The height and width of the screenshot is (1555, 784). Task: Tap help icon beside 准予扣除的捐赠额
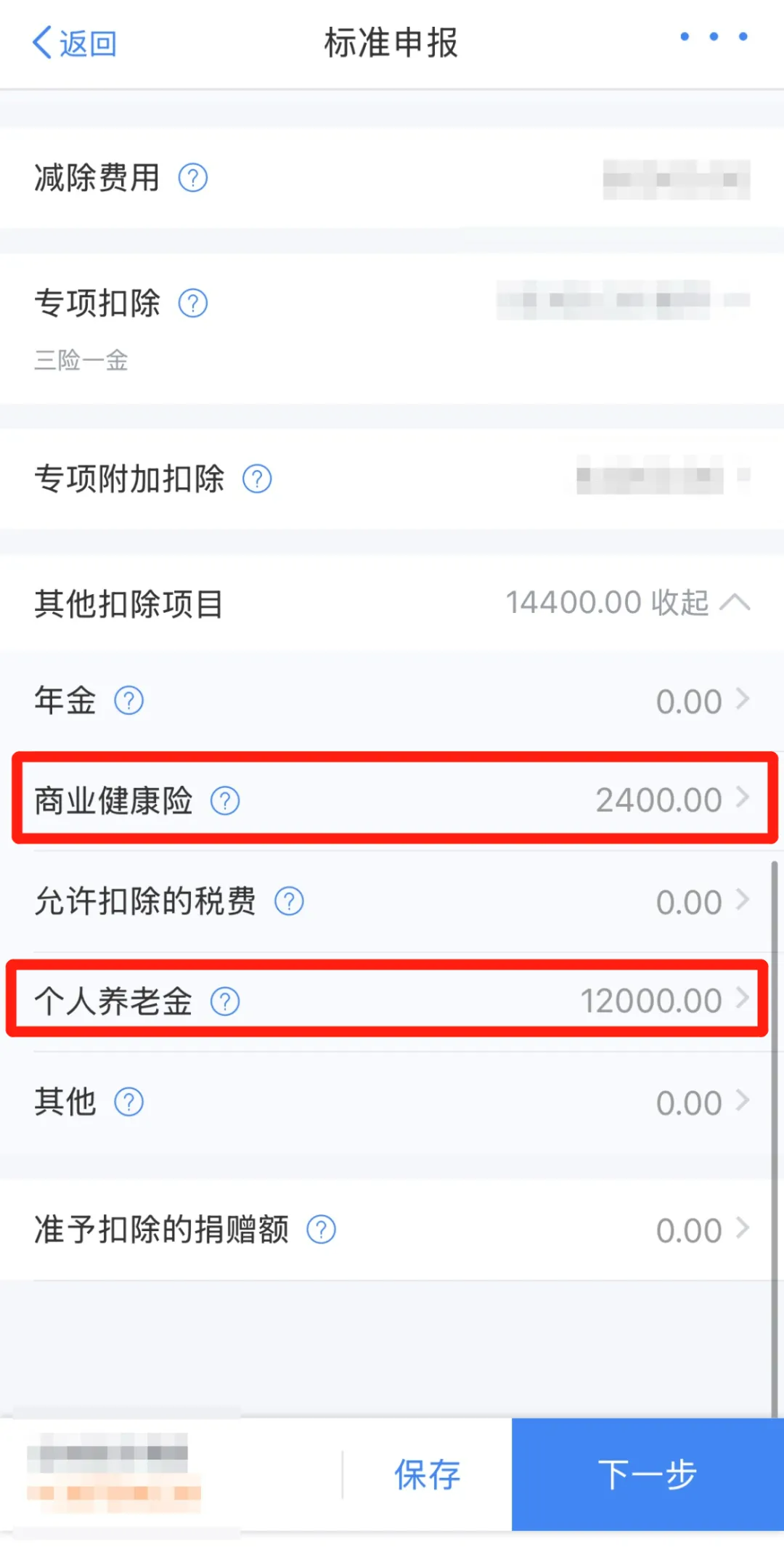321,1230
